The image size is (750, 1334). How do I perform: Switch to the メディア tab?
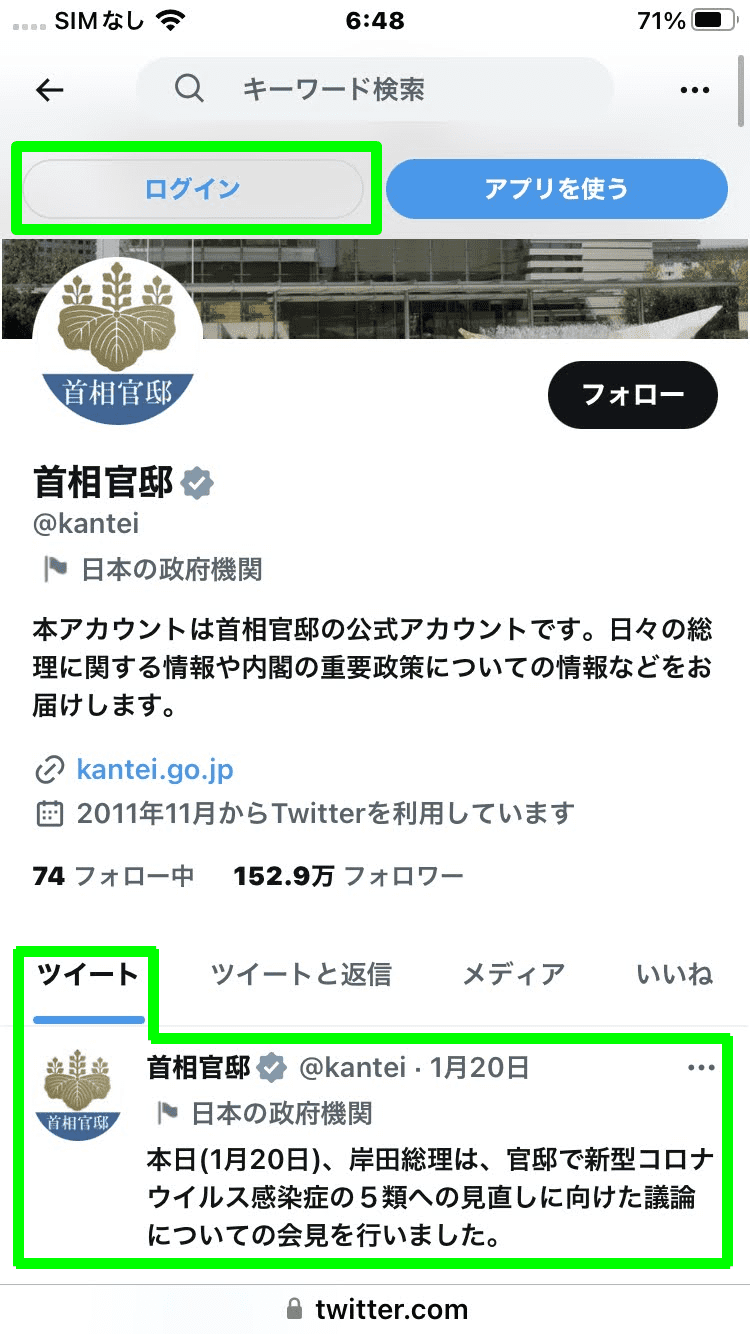pyautogui.click(x=513, y=974)
